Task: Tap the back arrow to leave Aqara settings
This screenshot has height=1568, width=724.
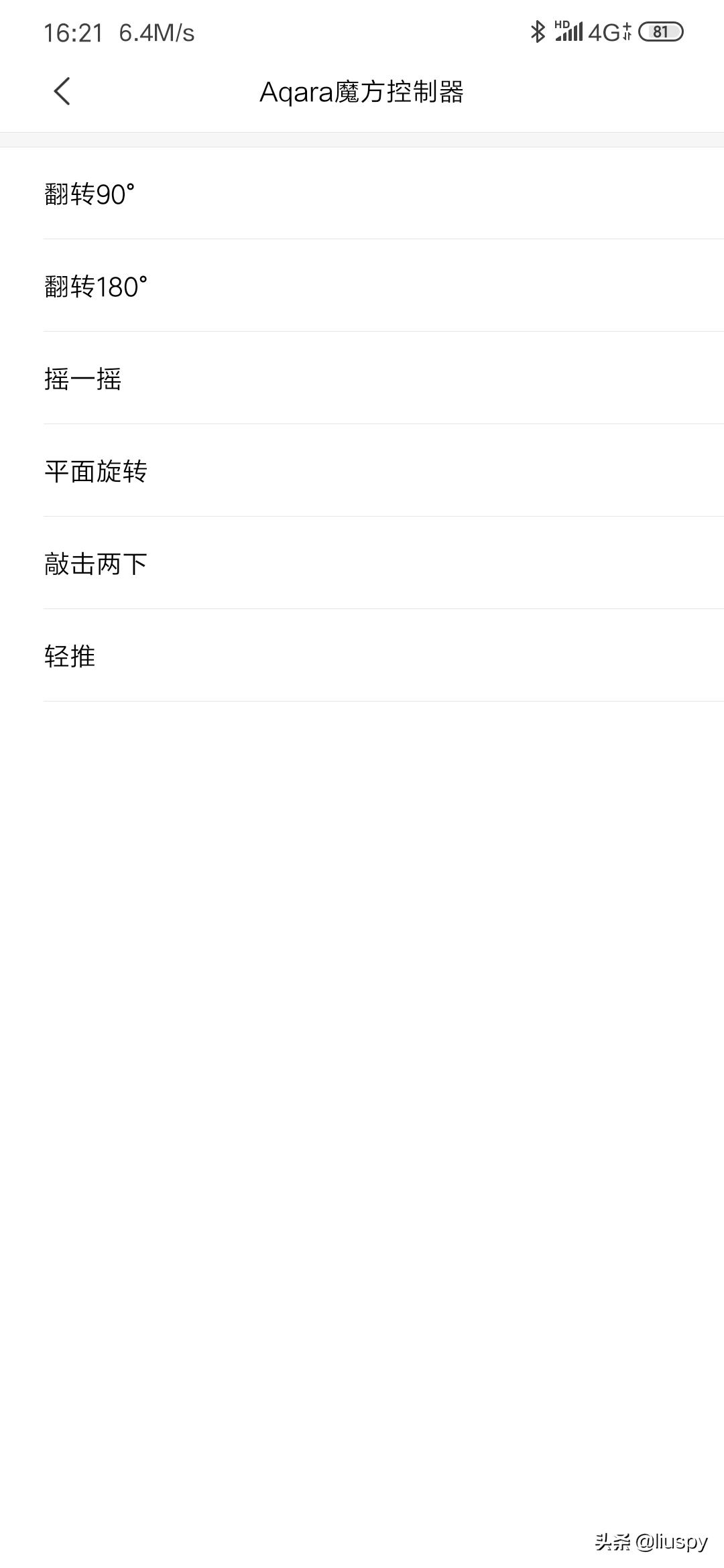Action: pos(63,90)
